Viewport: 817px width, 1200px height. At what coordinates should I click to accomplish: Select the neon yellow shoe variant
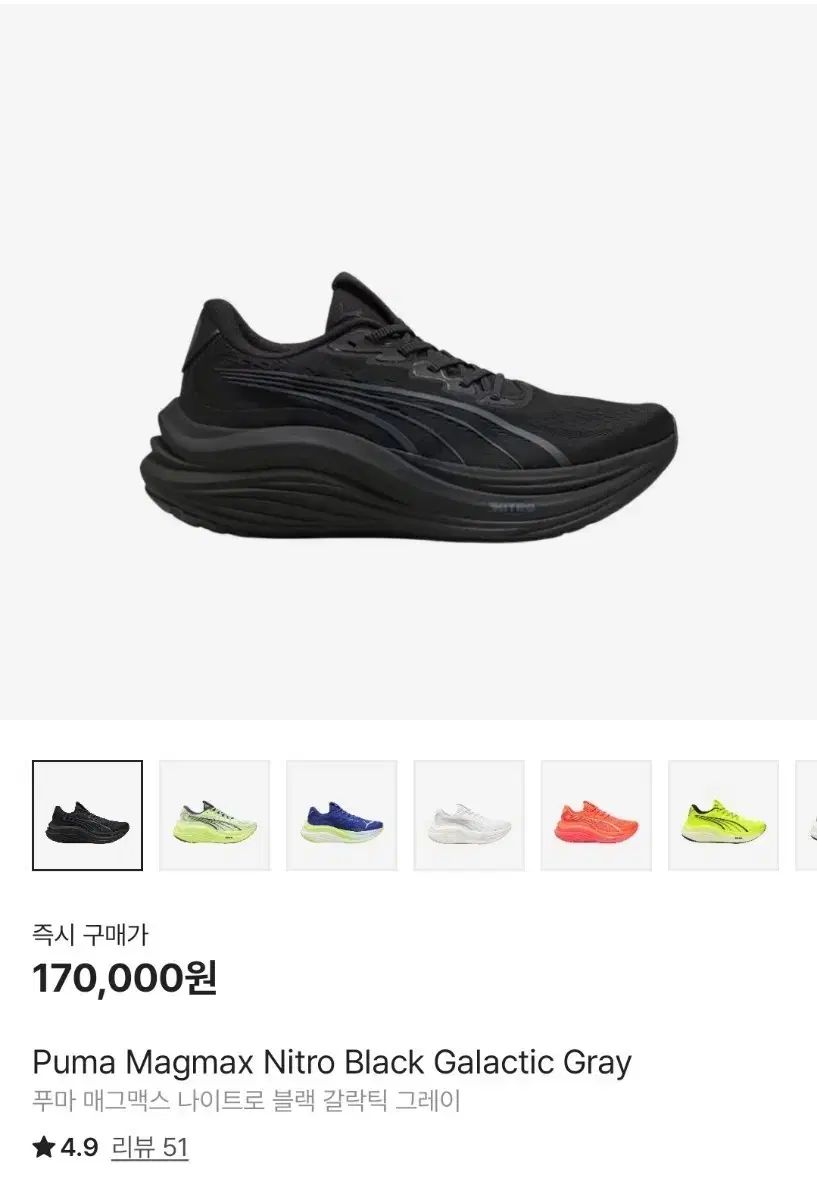[x=723, y=815]
